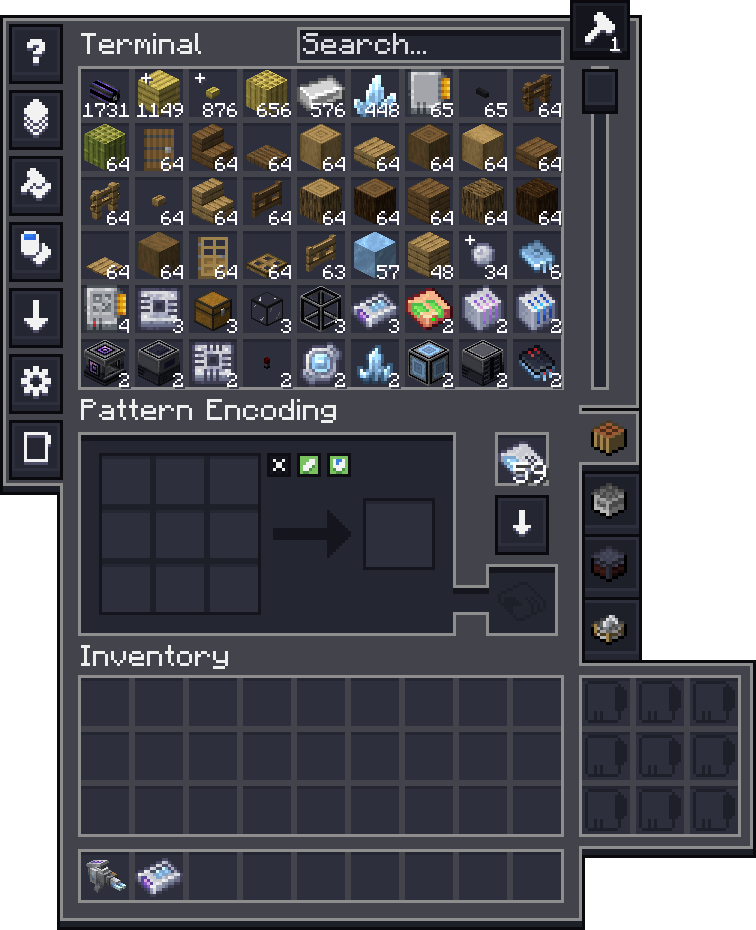Pick the ice block stack of 57
Screen dimensions: 756x930
pos(375,255)
